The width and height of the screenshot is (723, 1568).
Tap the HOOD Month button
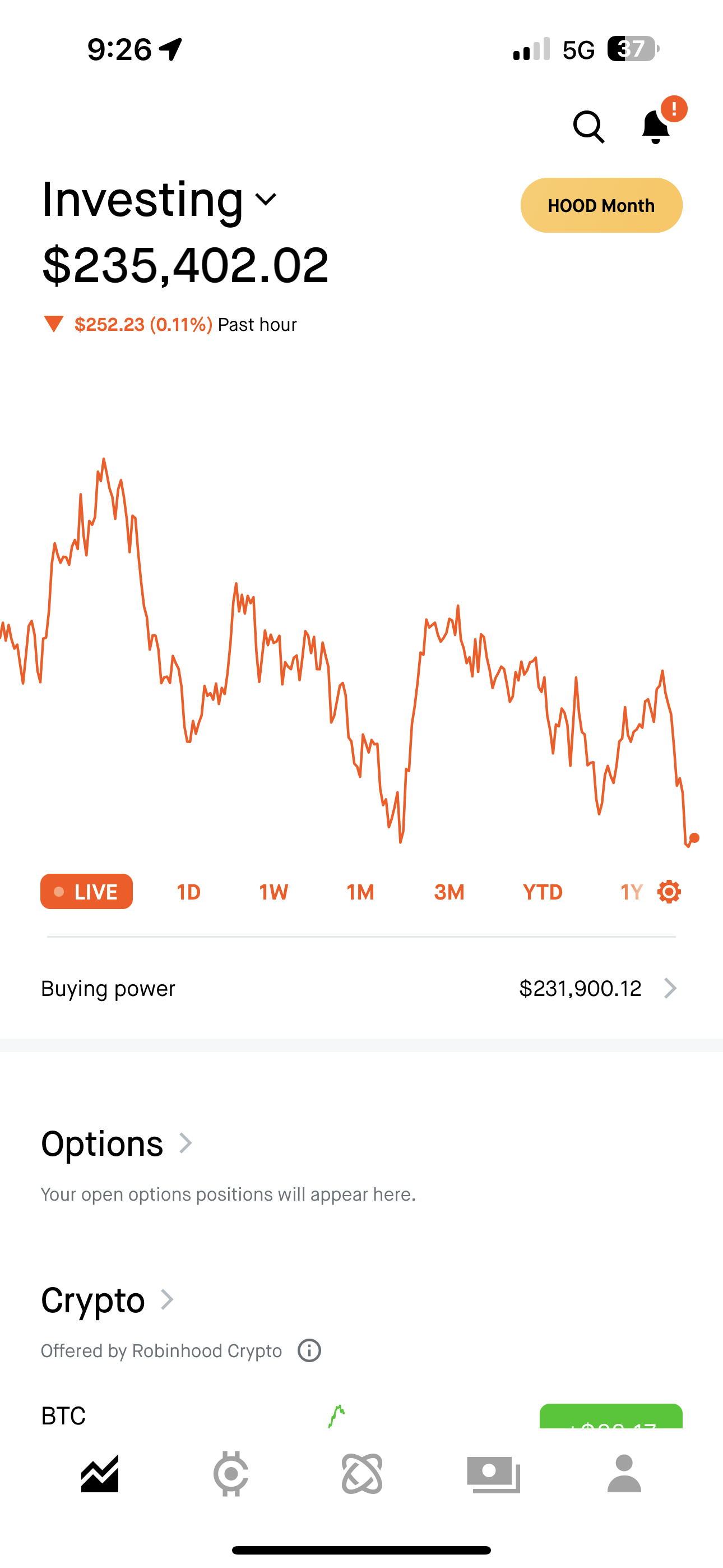[601, 205]
